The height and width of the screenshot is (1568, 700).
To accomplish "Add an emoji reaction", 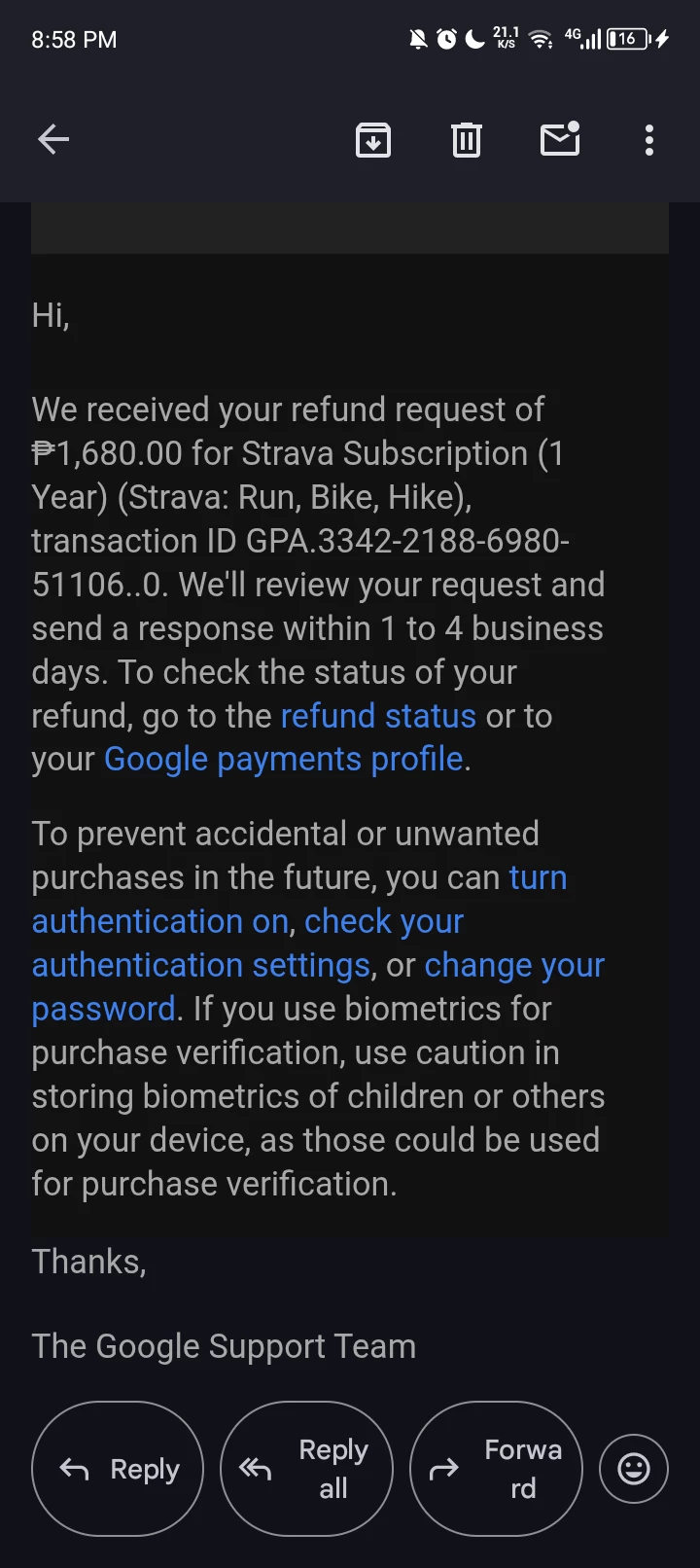I will point(634,1469).
